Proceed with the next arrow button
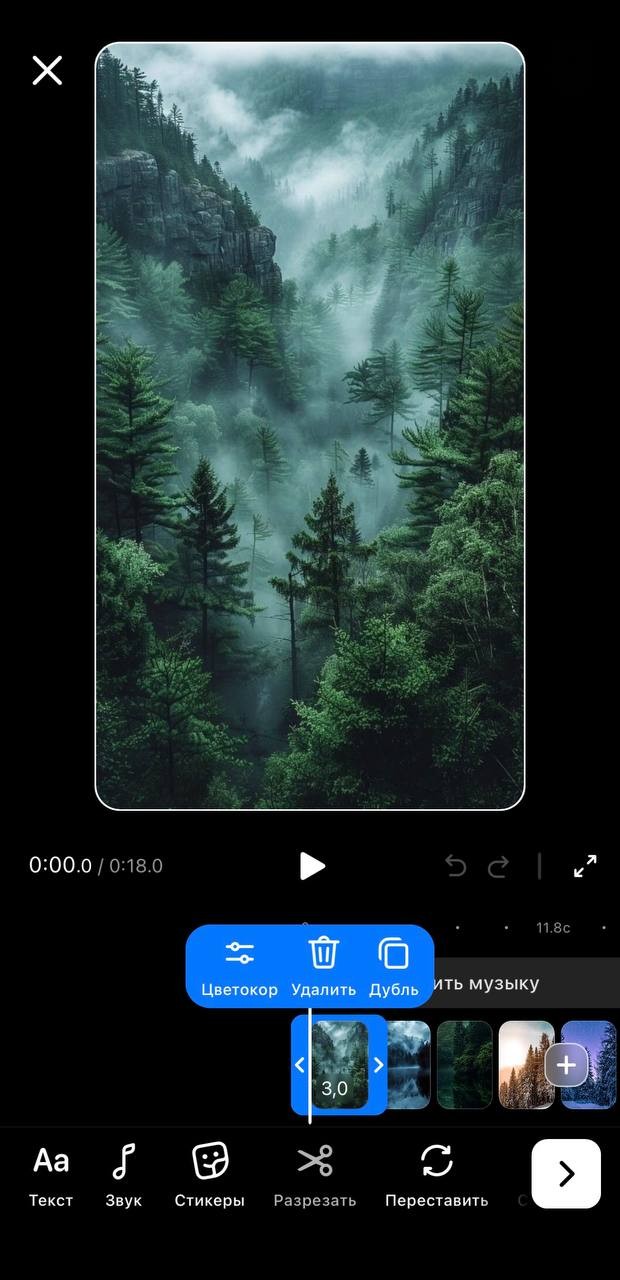 pos(566,1173)
